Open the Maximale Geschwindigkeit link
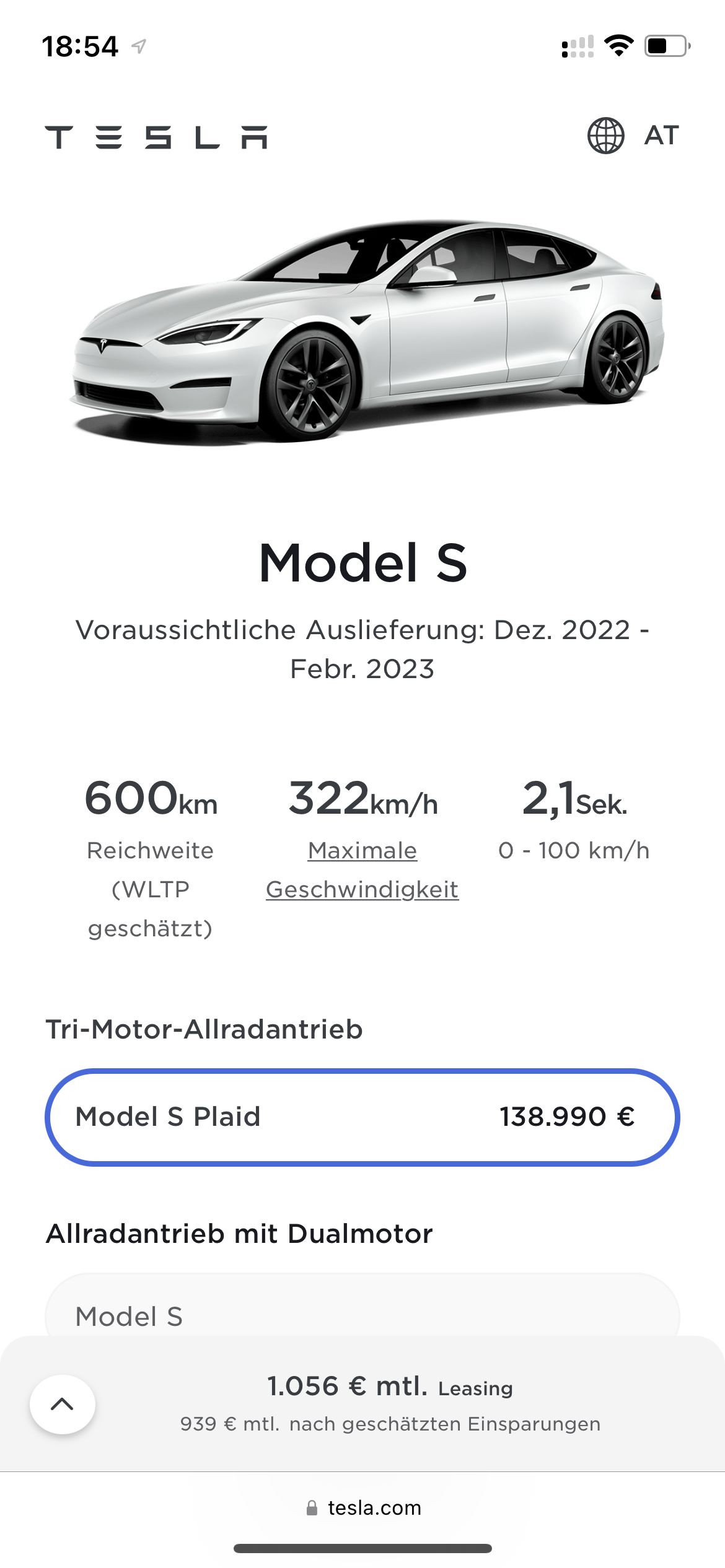The height and width of the screenshot is (1568, 725). pos(362,870)
